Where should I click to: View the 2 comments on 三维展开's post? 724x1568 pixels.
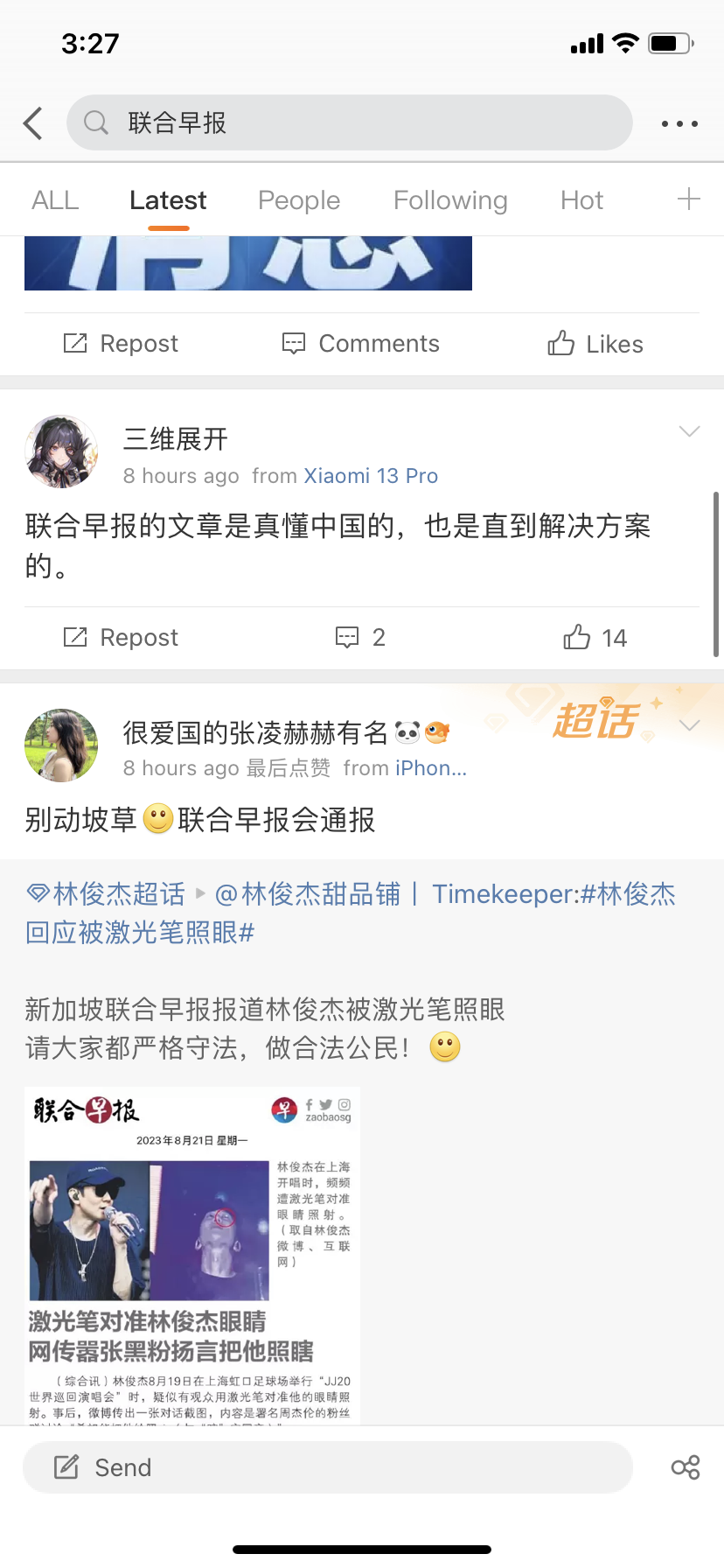(361, 638)
